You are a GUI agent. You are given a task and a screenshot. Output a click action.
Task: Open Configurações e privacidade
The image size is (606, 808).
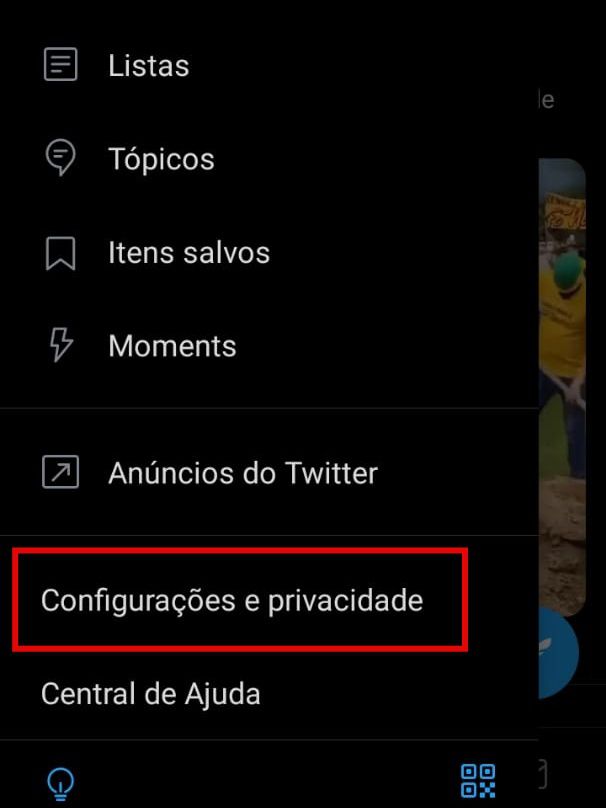coord(232,600)
